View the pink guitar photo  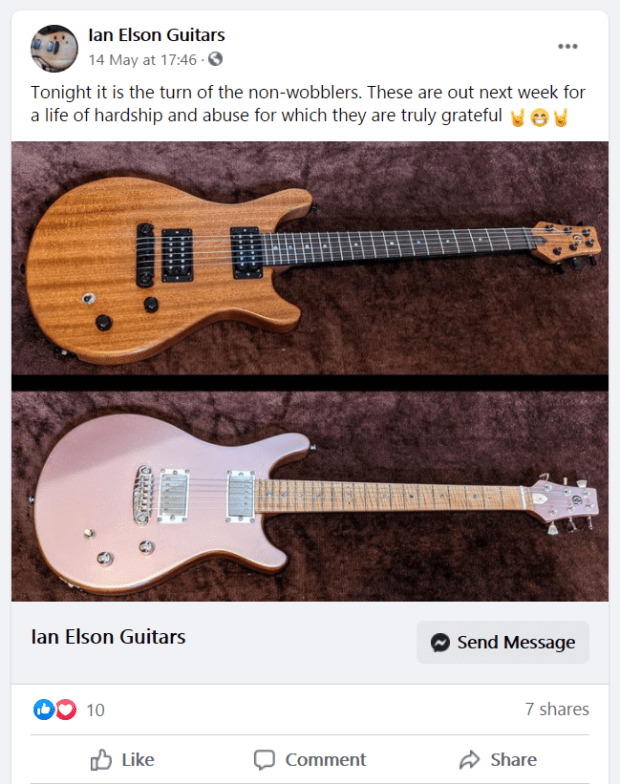point(310,496)
